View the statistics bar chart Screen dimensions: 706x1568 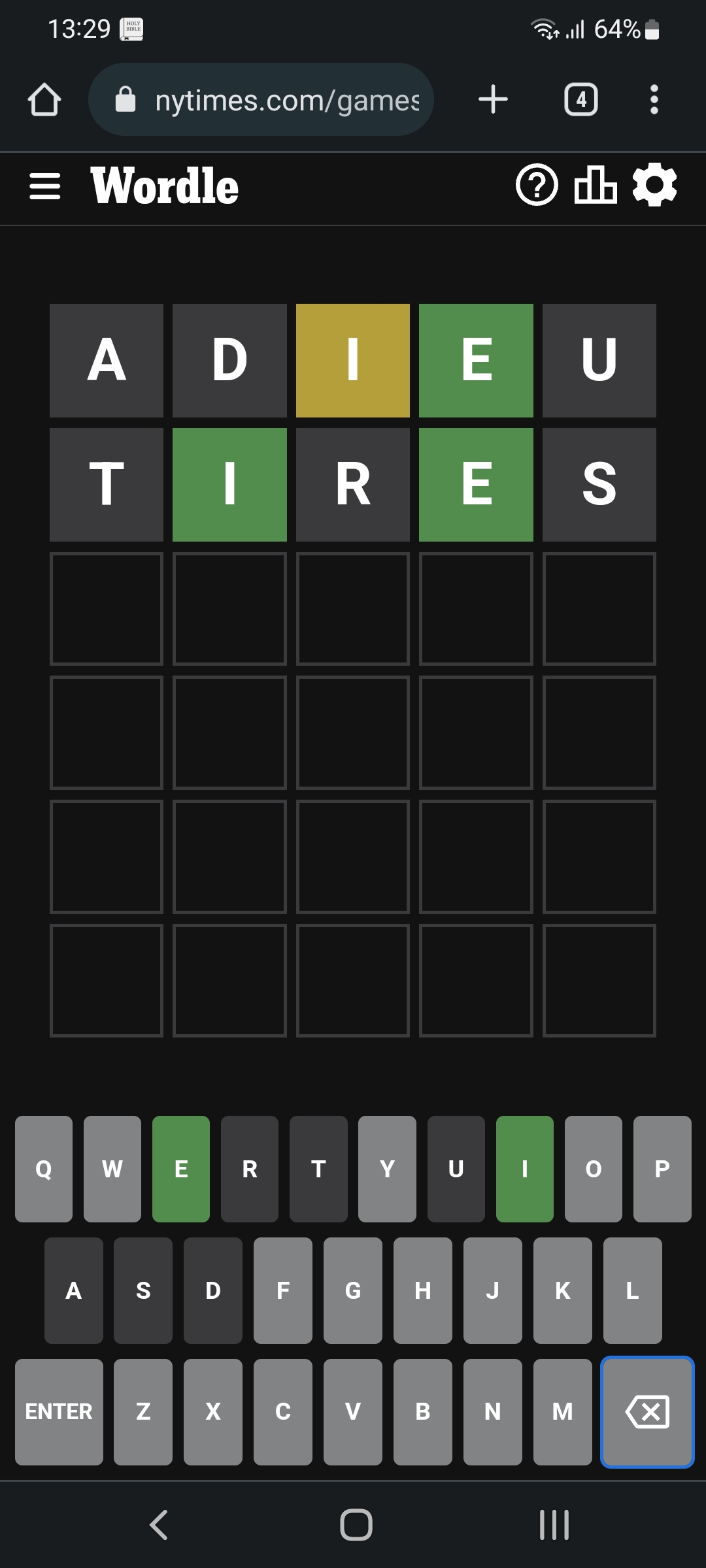595,185
